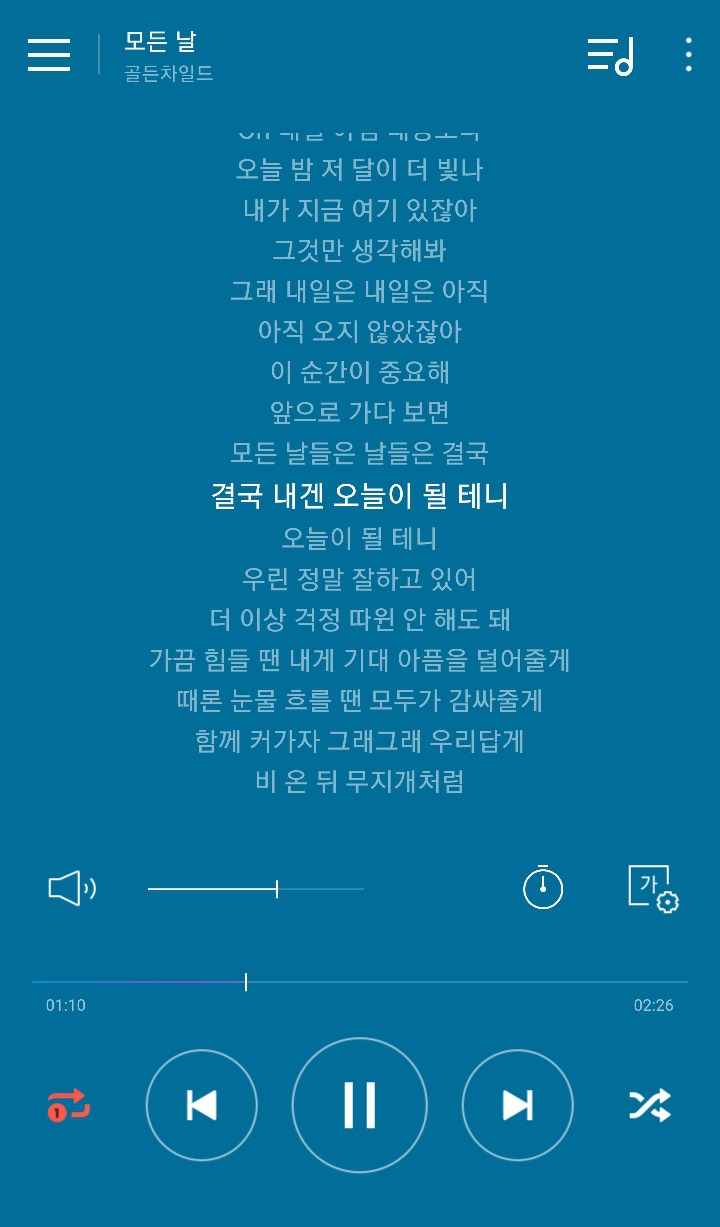Screen dimensions: 720x1227
Task: Tap the volume slider track
Action: 256,888
